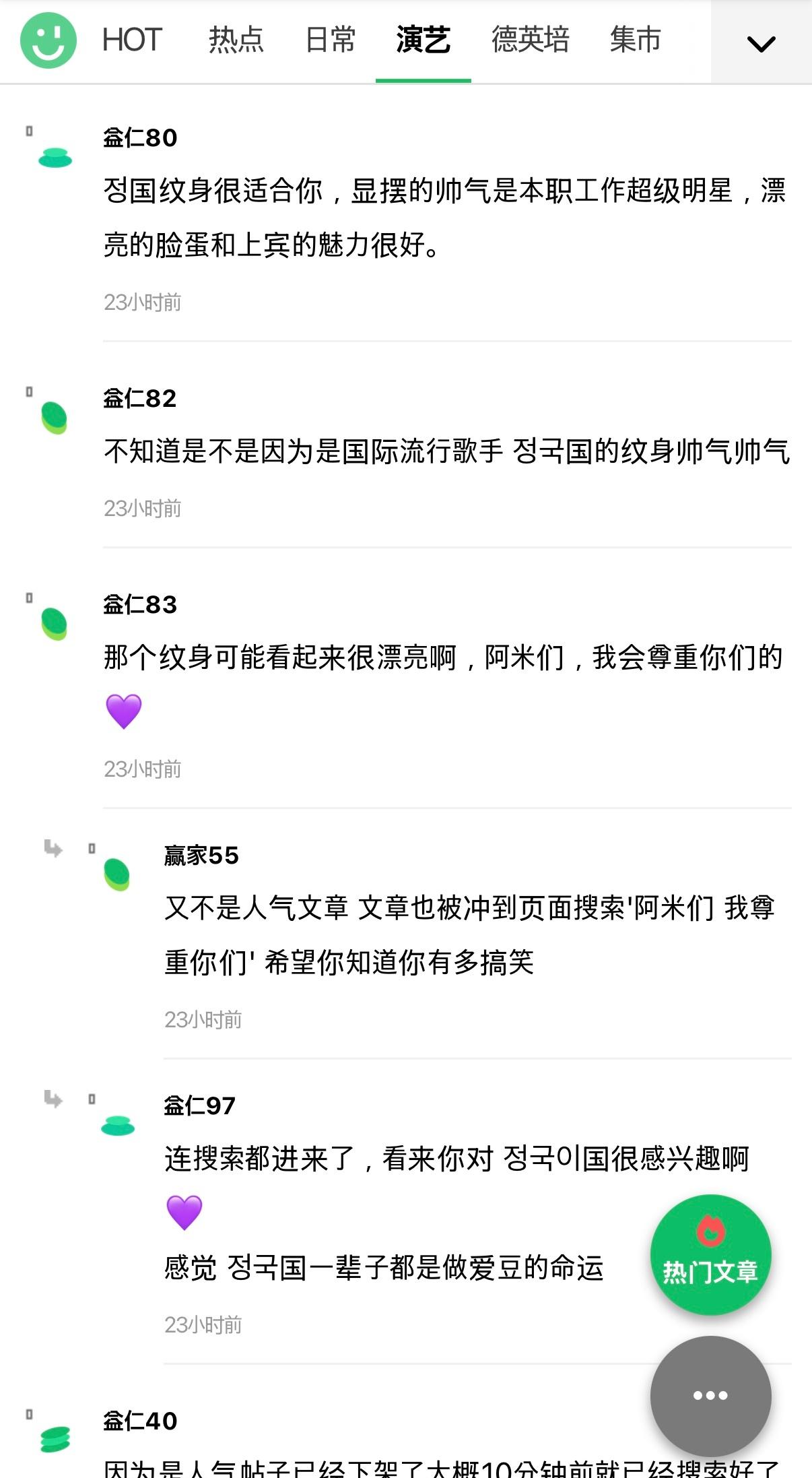Go to the 德英培 tab

pyautogui.click(x=531, y=40)
